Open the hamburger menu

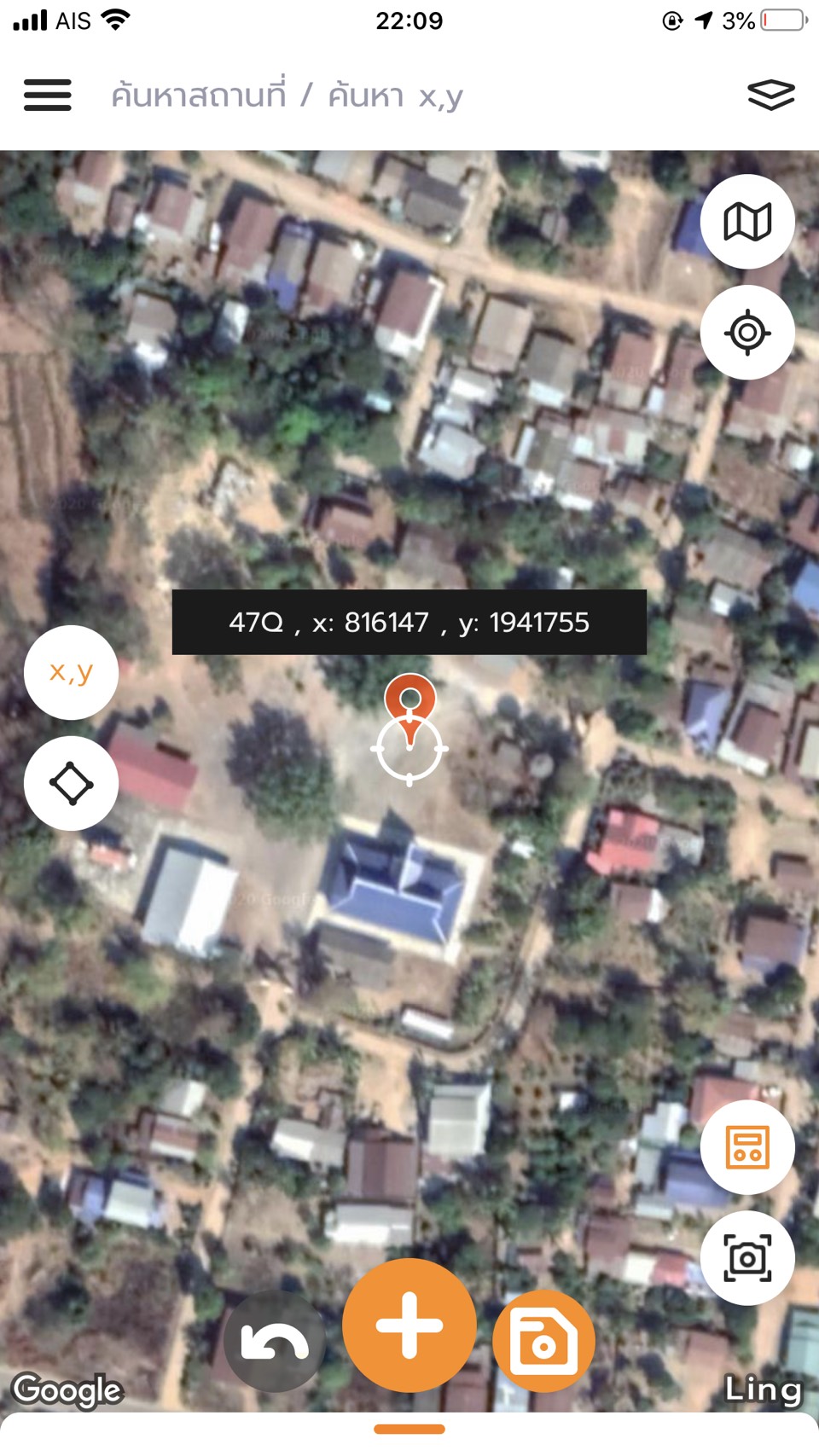point(48,95)
